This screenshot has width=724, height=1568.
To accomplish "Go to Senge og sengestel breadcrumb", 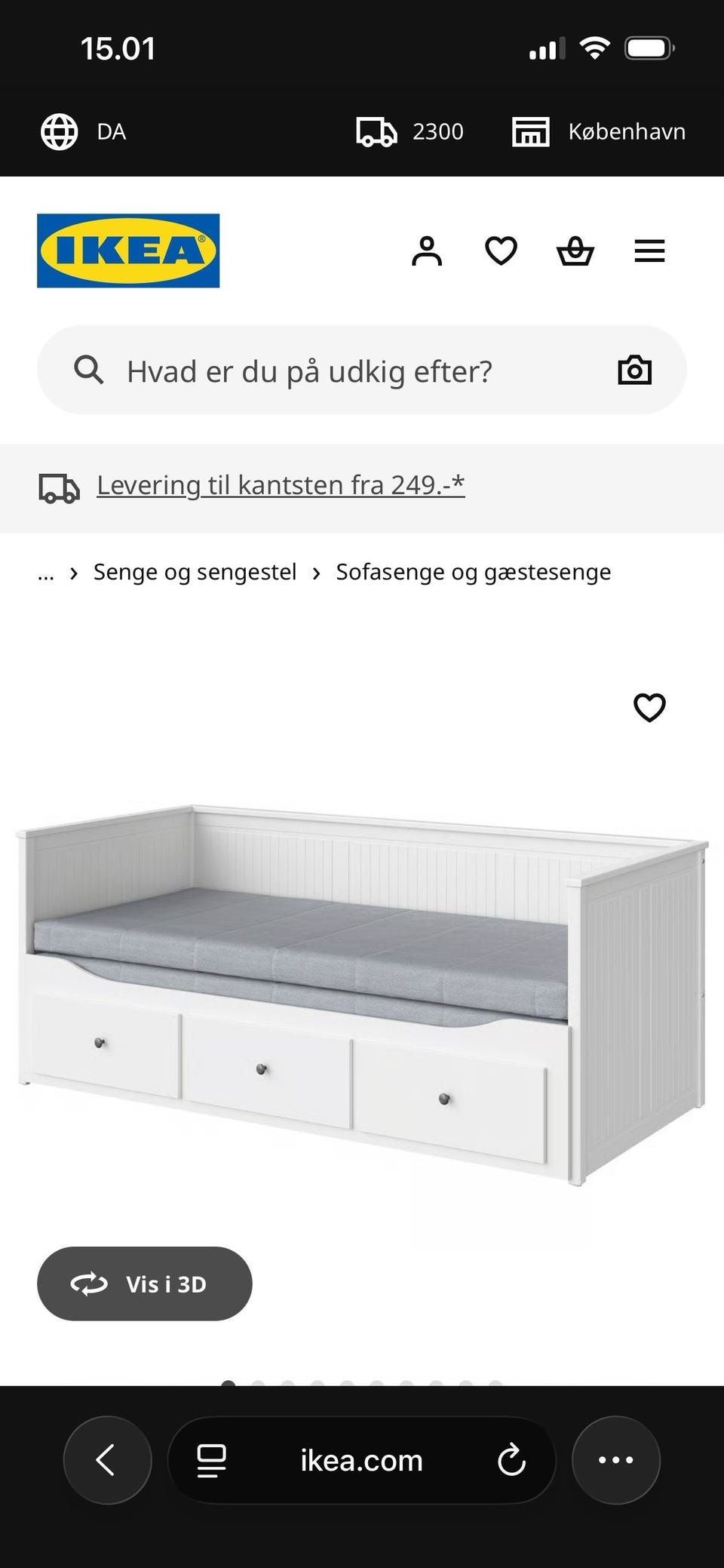I will point(194,572).
